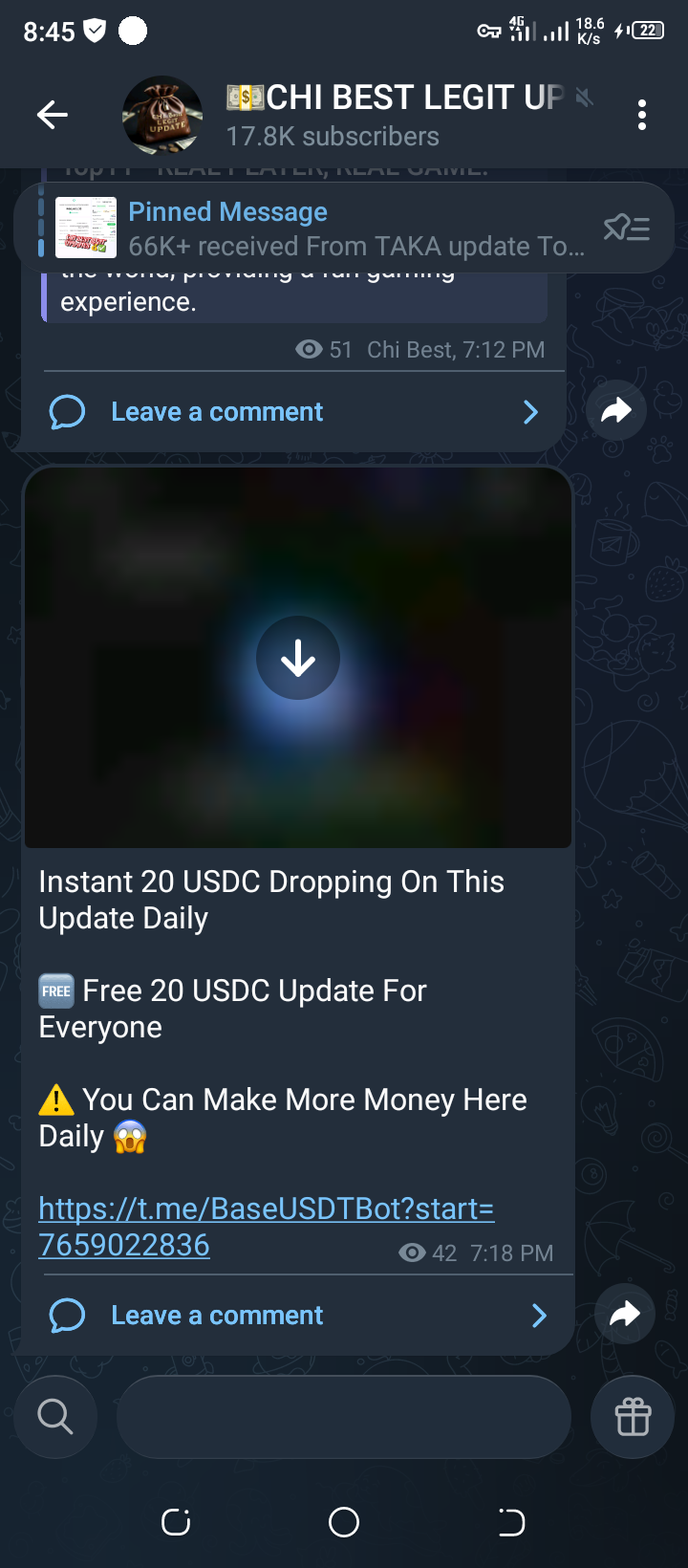Leave a comment on the 20 USDC post
688x1568 pixels.
coord(217,1316)
